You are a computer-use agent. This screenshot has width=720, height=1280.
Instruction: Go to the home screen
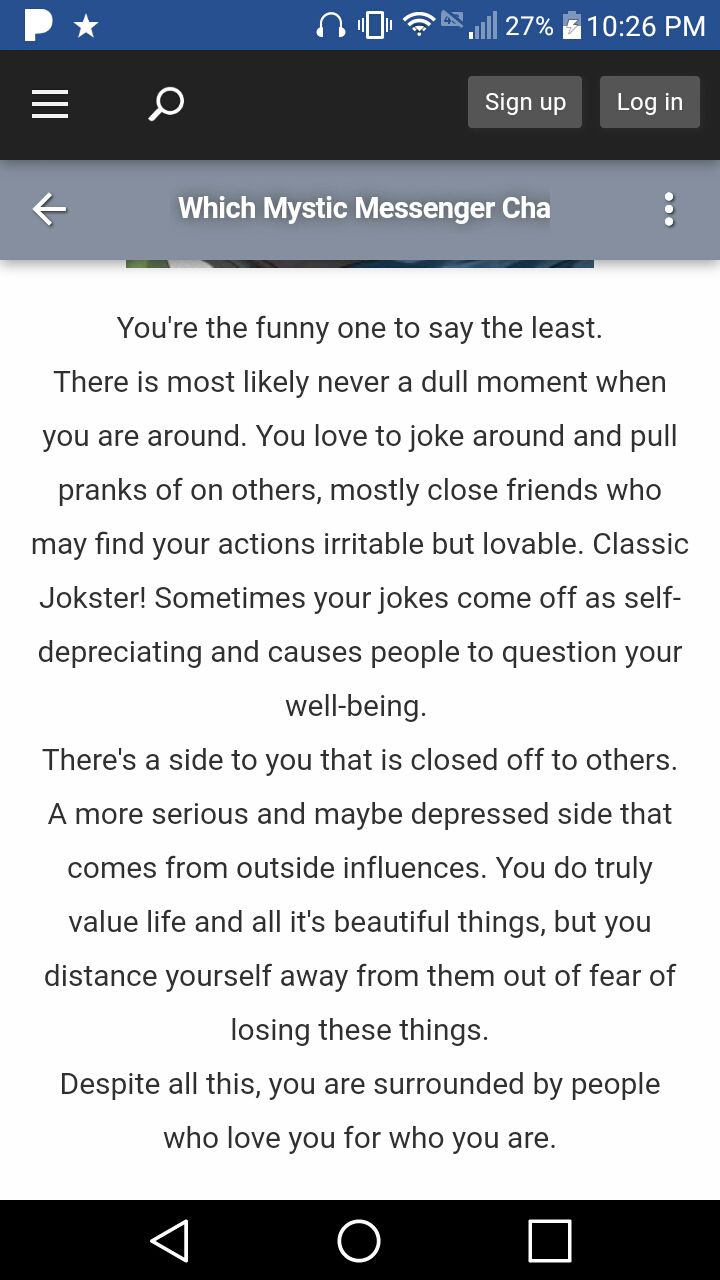pos(359,1241)
